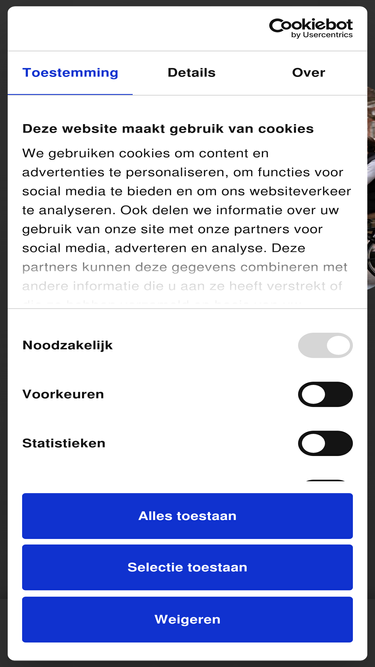Tap Selectie toestaan button
Screen dimensions: 375x667
188,567
